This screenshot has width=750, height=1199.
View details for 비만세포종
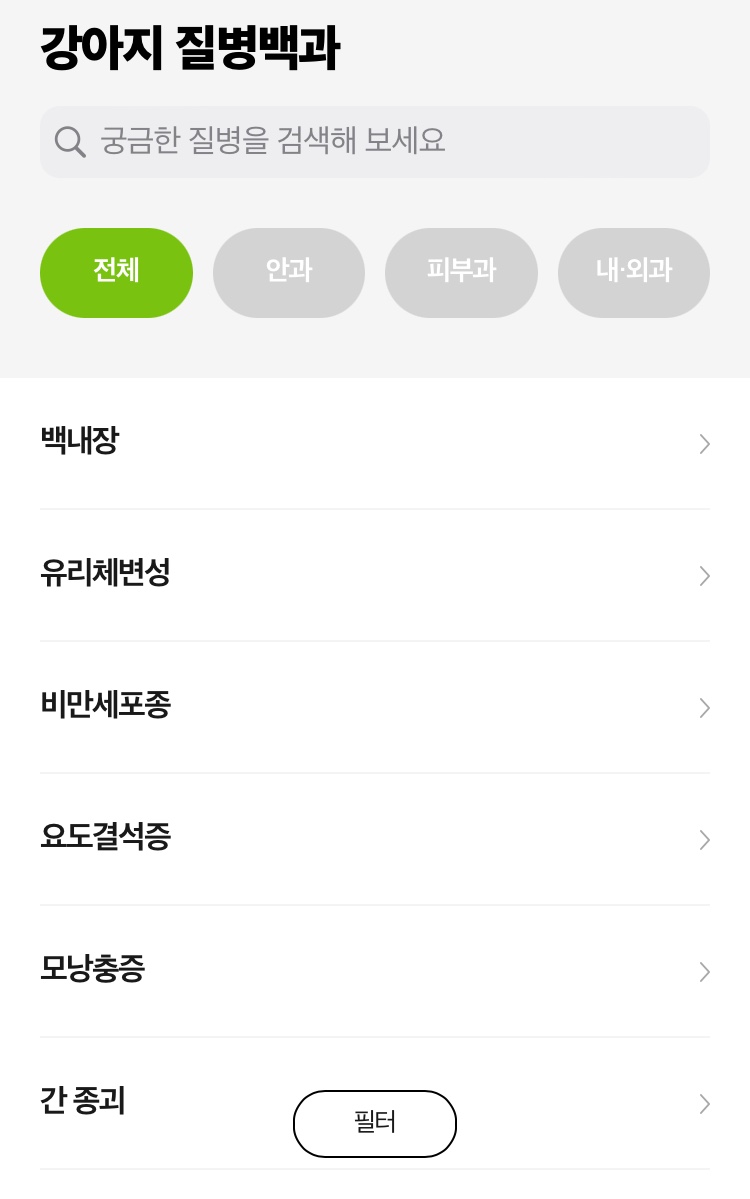[x=375, y=707]
